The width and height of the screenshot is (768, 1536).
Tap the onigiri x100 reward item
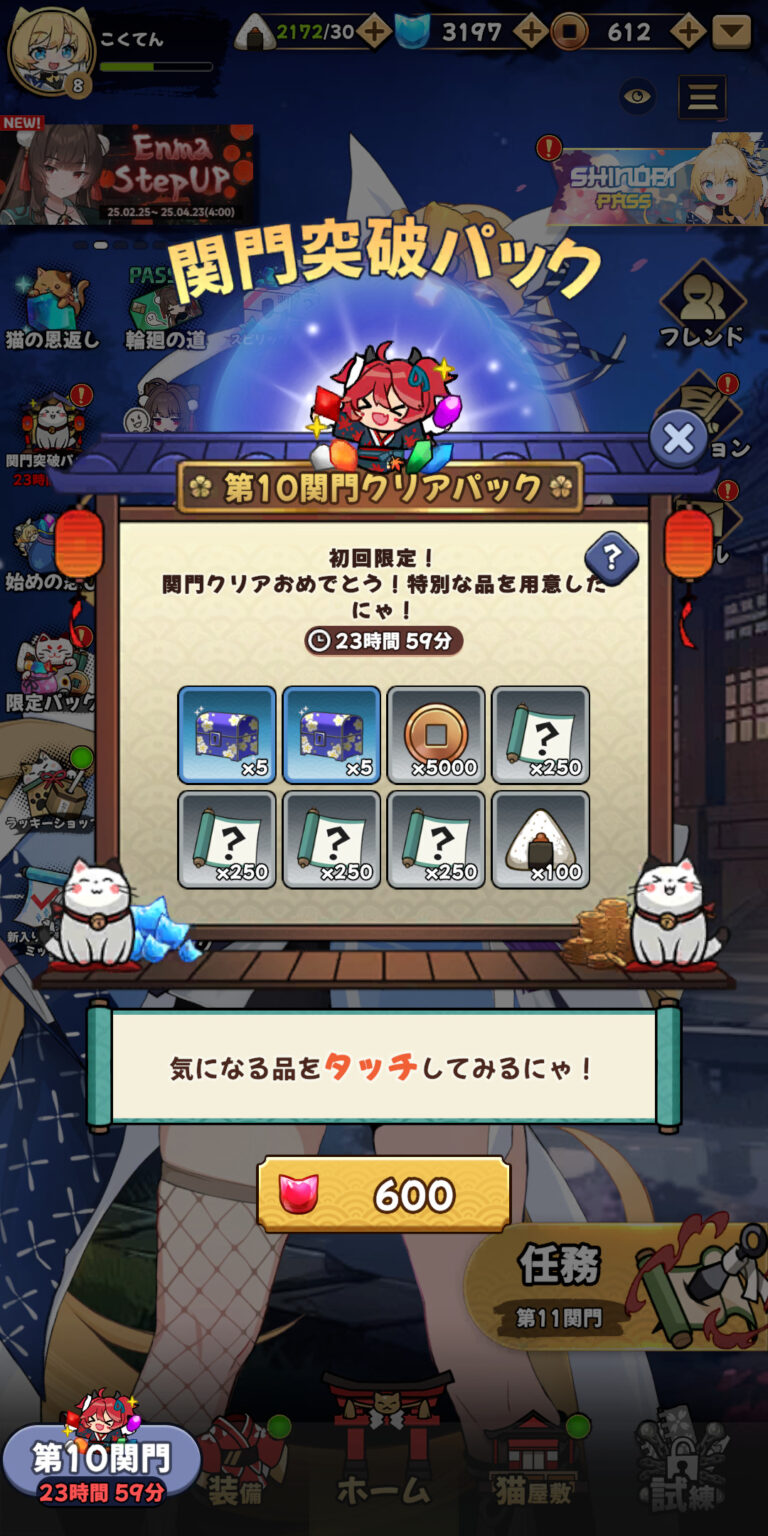tap(540, 839)
